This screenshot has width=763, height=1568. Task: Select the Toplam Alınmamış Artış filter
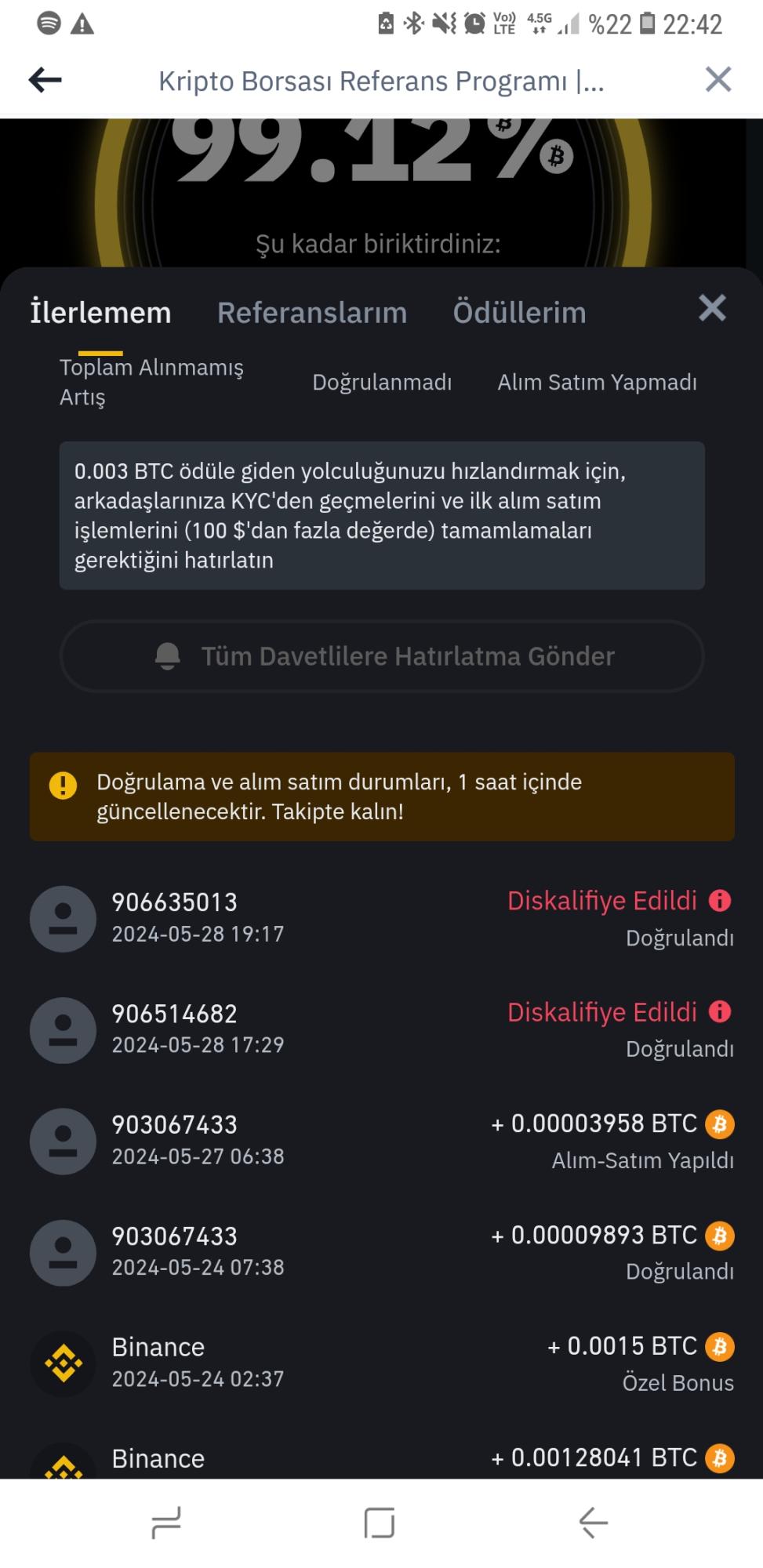pos(151,383)
